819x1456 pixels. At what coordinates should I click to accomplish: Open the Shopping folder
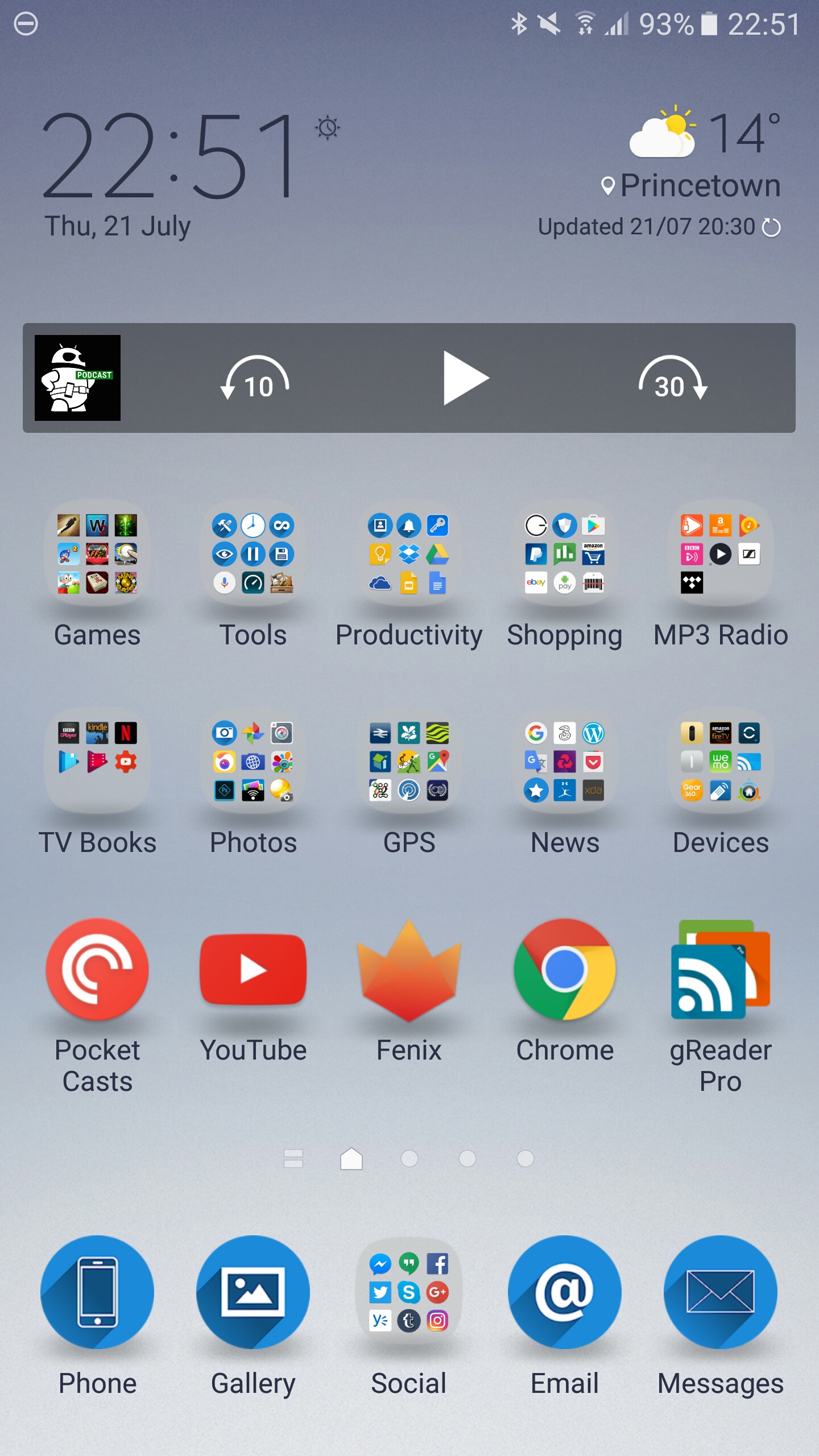click(565, 555)
